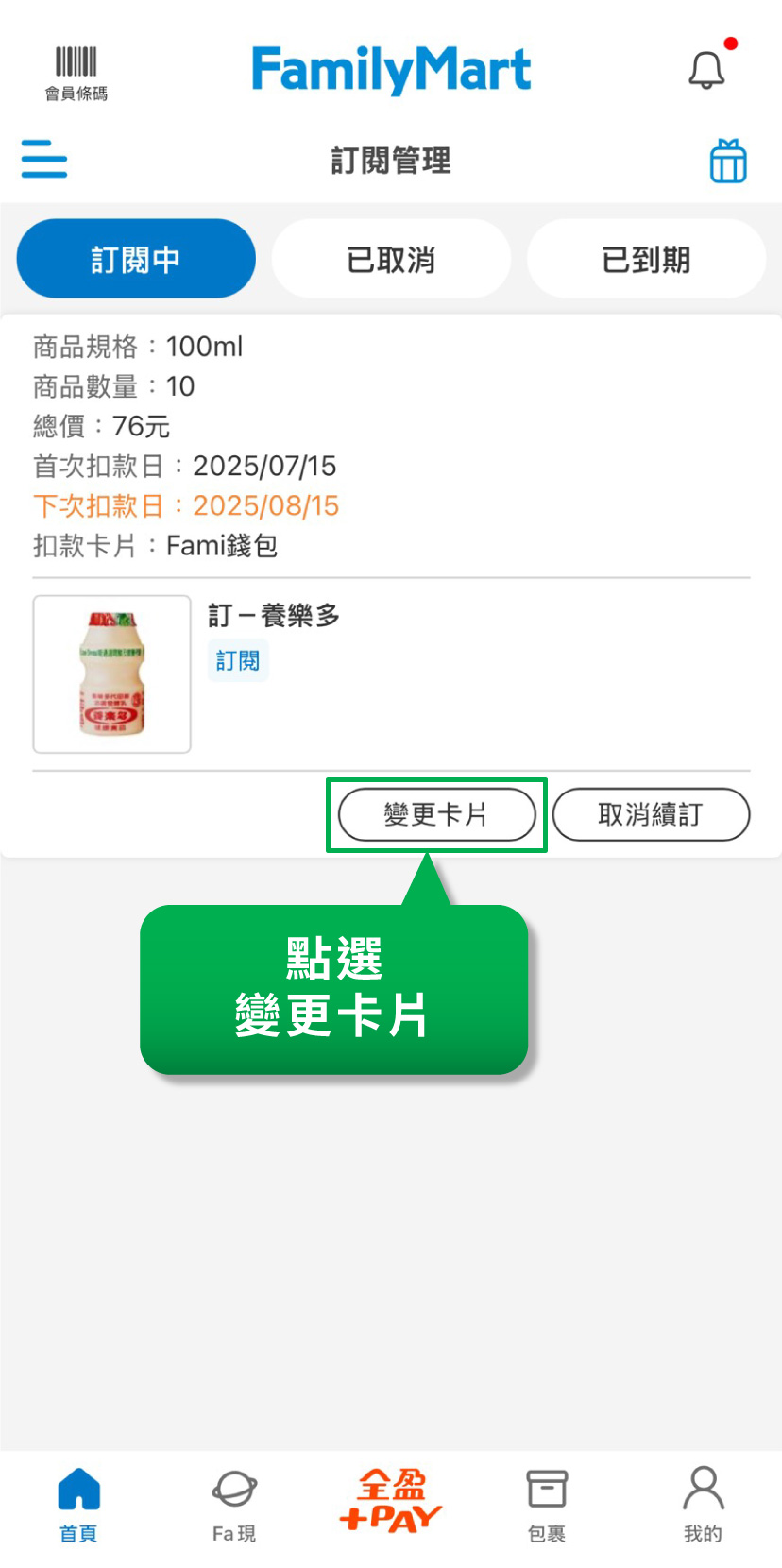Tap 取消續訂 to cancel renewal
Screen dimensions: 782x1568
pos(651,814)
